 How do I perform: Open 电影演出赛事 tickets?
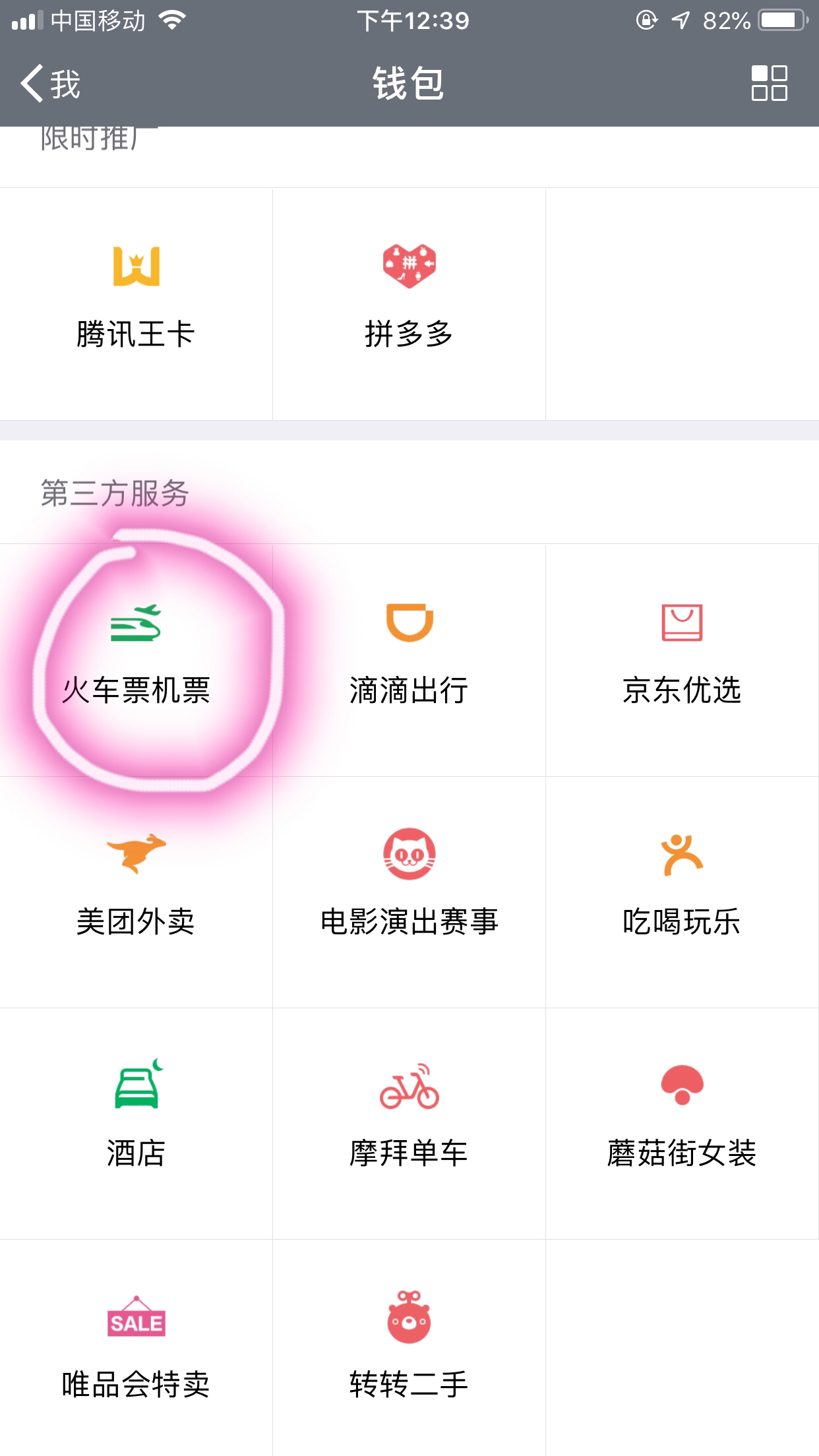tap(409, 892)
